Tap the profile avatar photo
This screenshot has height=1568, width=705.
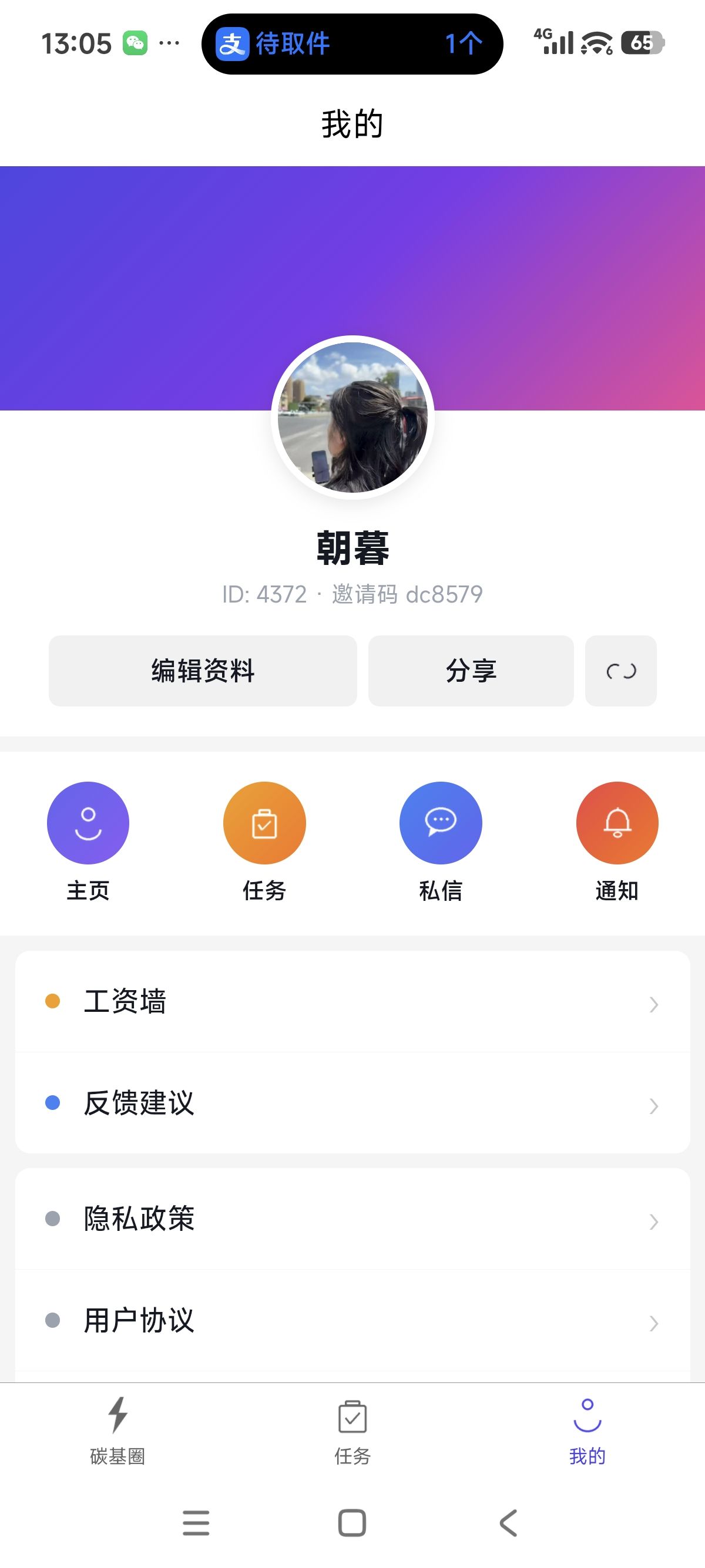click(x=352, y=418)
